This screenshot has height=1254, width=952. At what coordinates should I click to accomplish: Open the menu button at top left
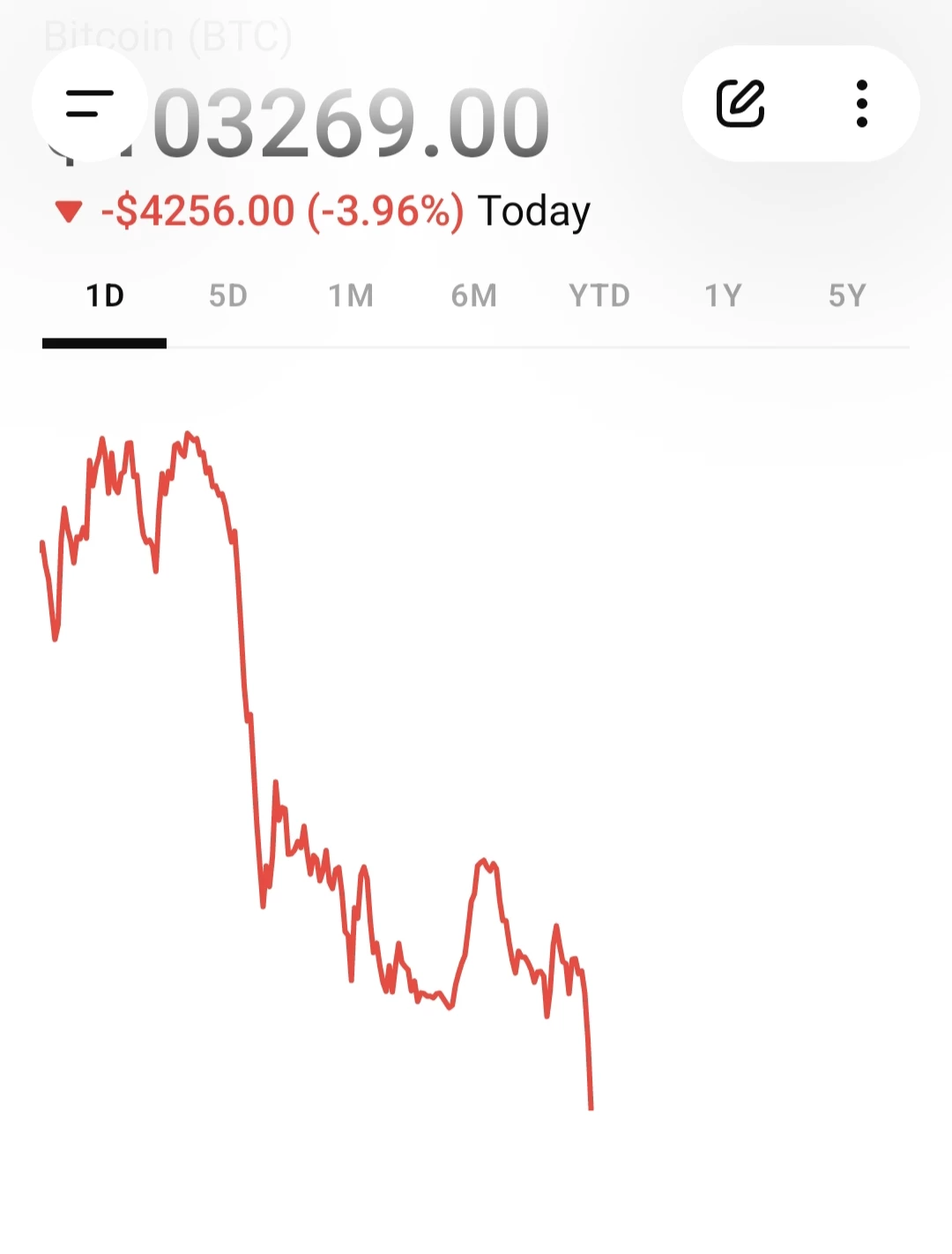click(89, 103)
